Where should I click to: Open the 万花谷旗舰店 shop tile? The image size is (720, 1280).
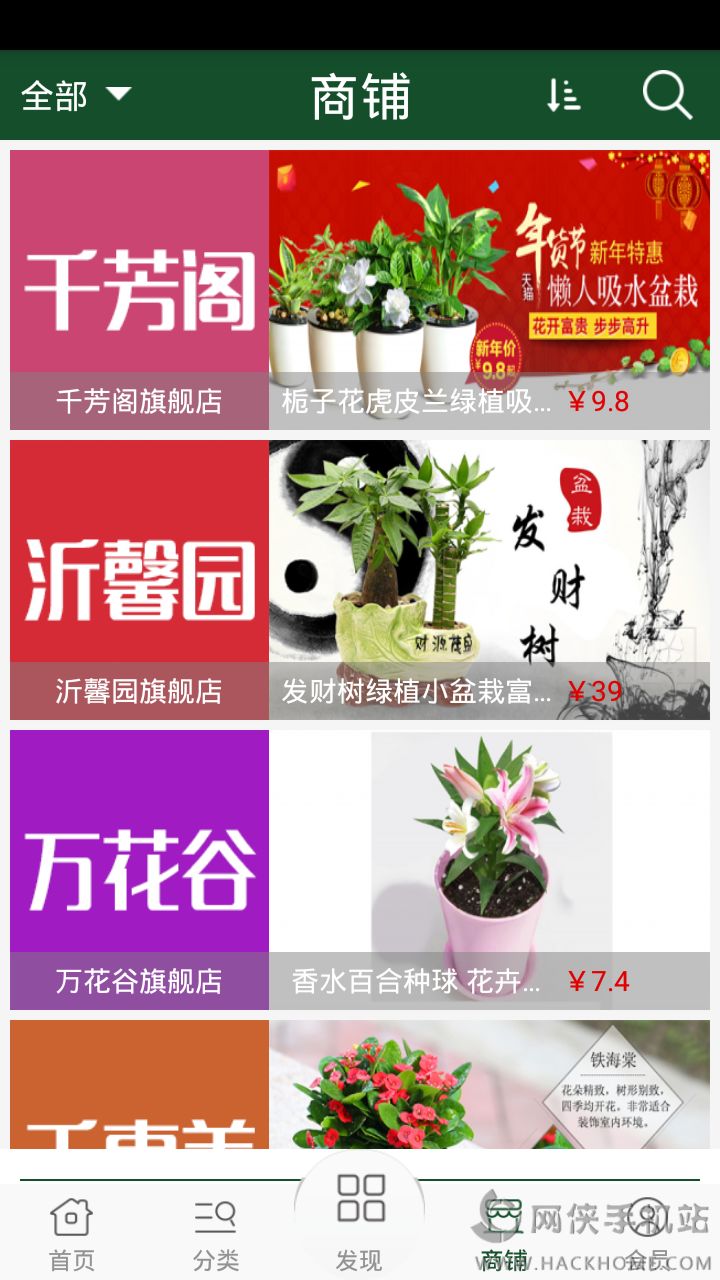(x=139, y=870)
